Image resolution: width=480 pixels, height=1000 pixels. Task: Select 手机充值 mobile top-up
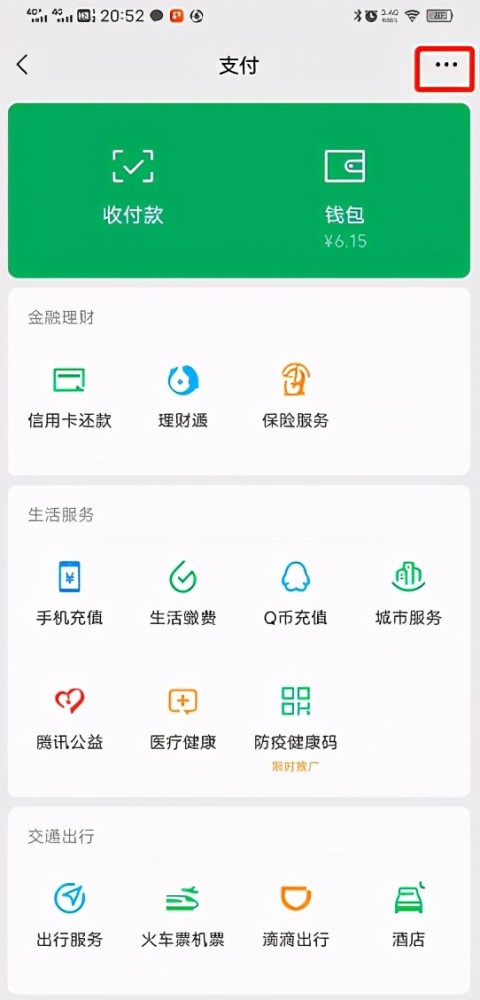[69, 593]
